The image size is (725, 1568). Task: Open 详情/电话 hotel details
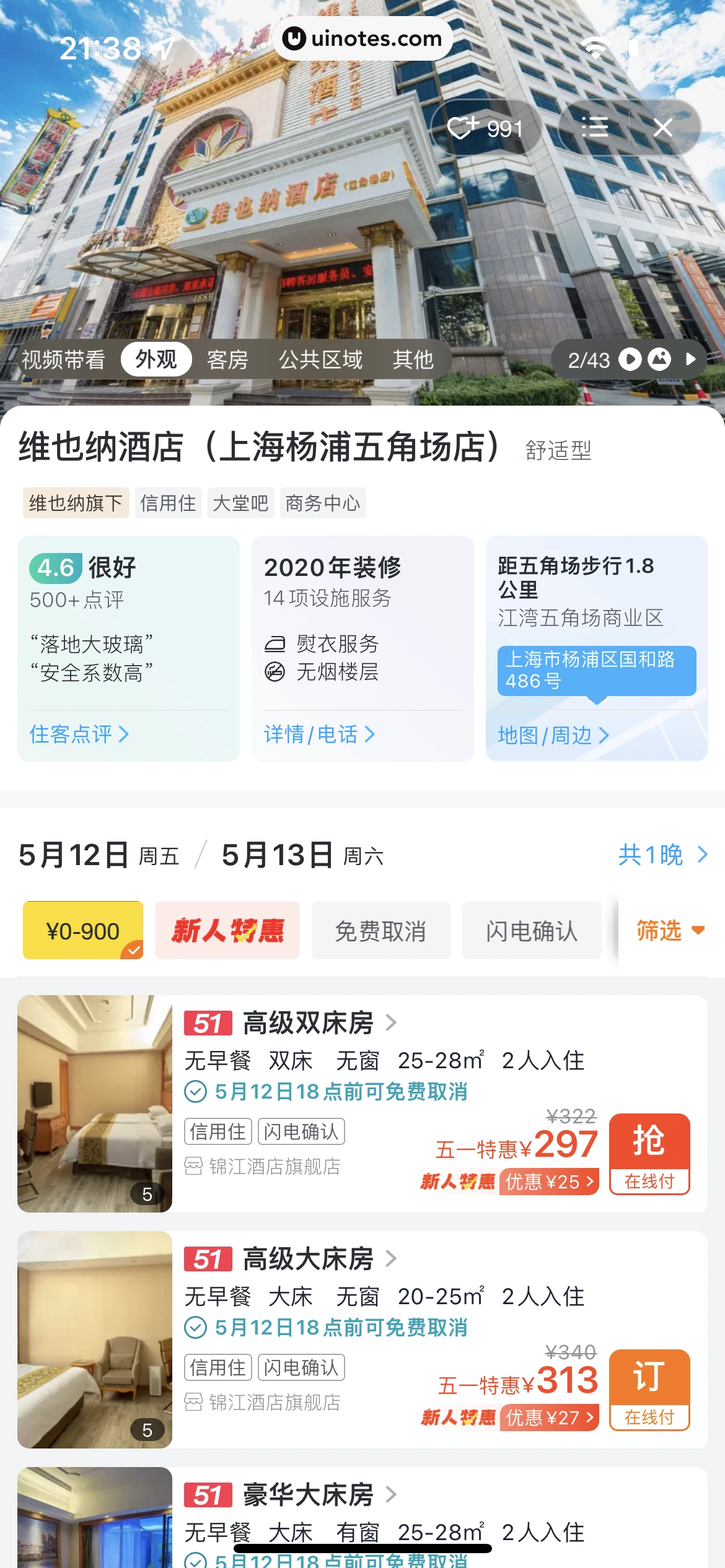point(319,734)
